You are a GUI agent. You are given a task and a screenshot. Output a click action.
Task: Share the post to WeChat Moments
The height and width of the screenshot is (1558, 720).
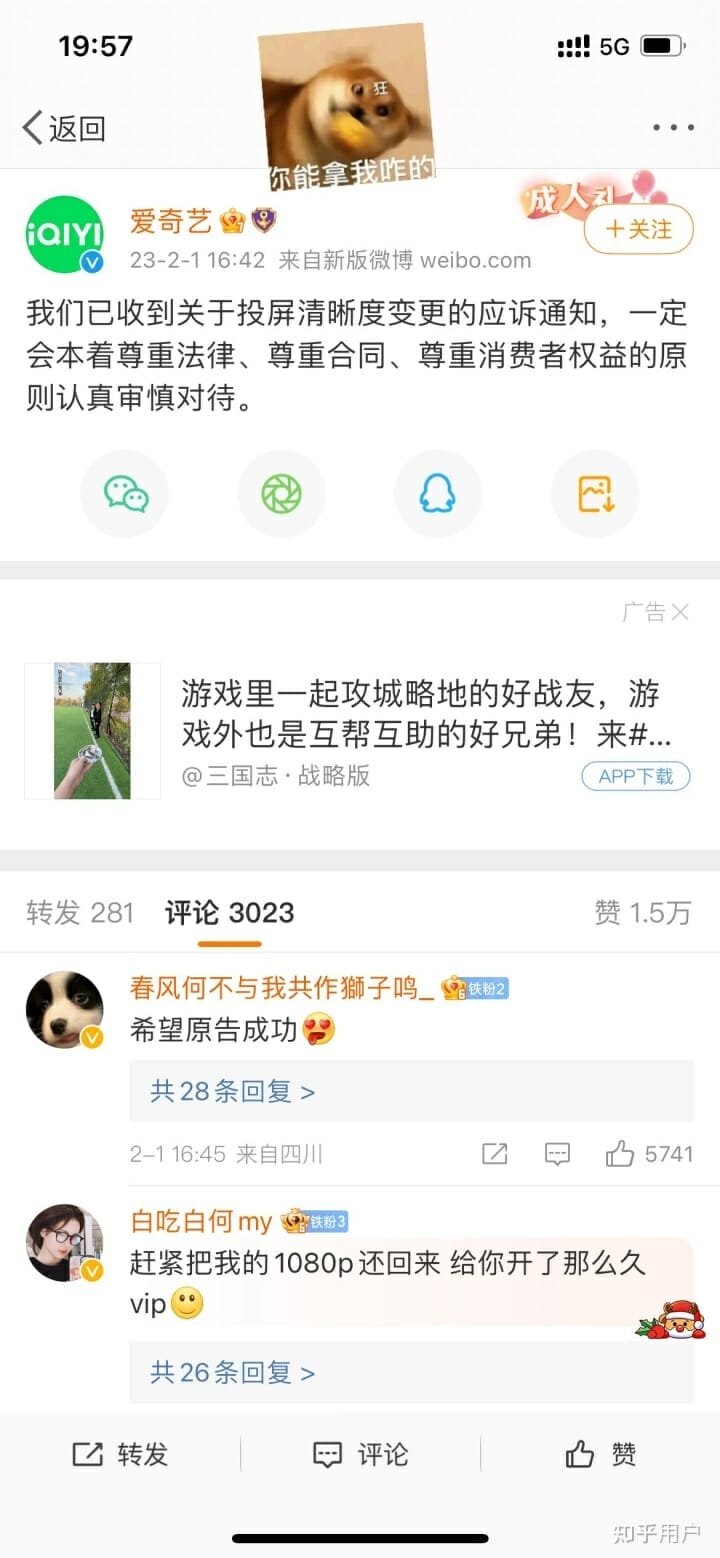(x=281, y=494)
